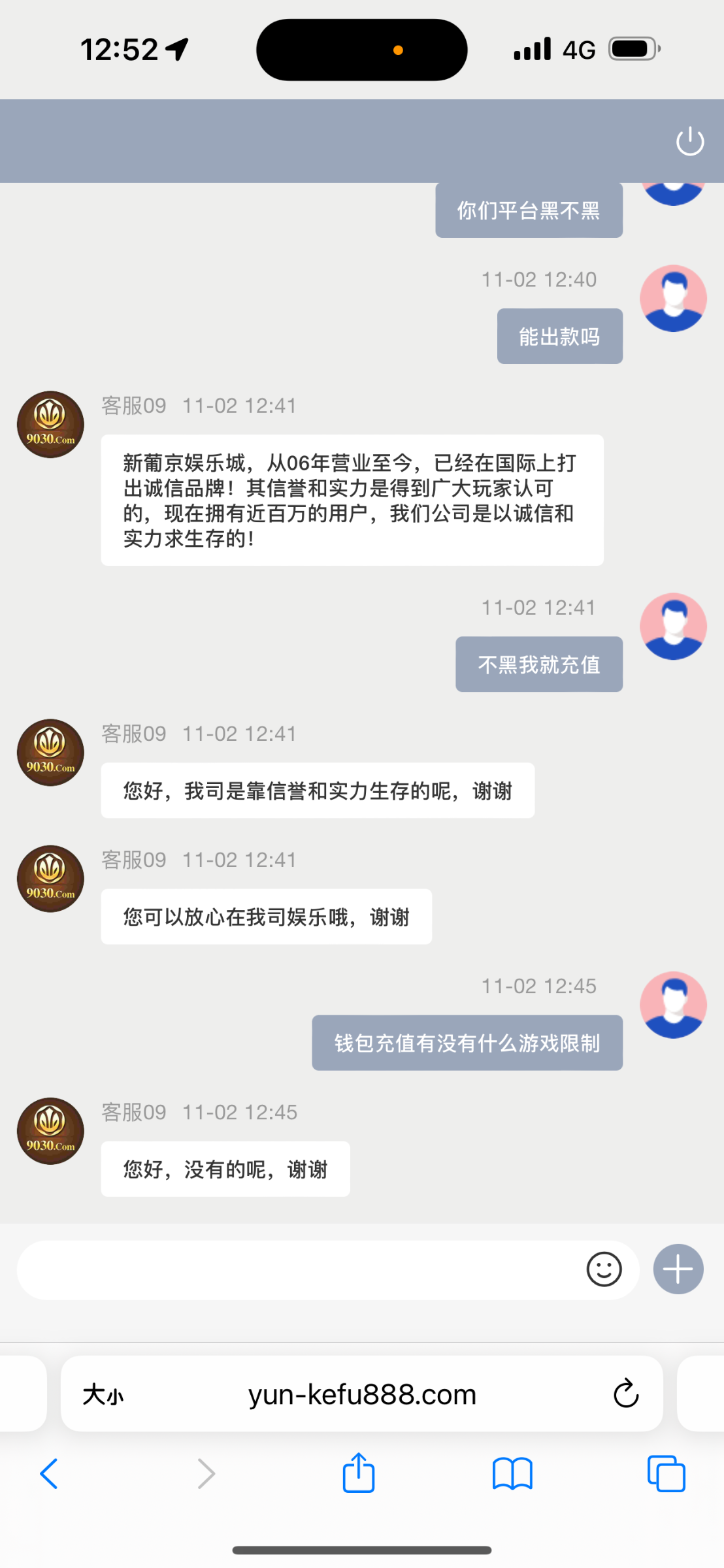Go back to the previous page

tap(49, 1474)
